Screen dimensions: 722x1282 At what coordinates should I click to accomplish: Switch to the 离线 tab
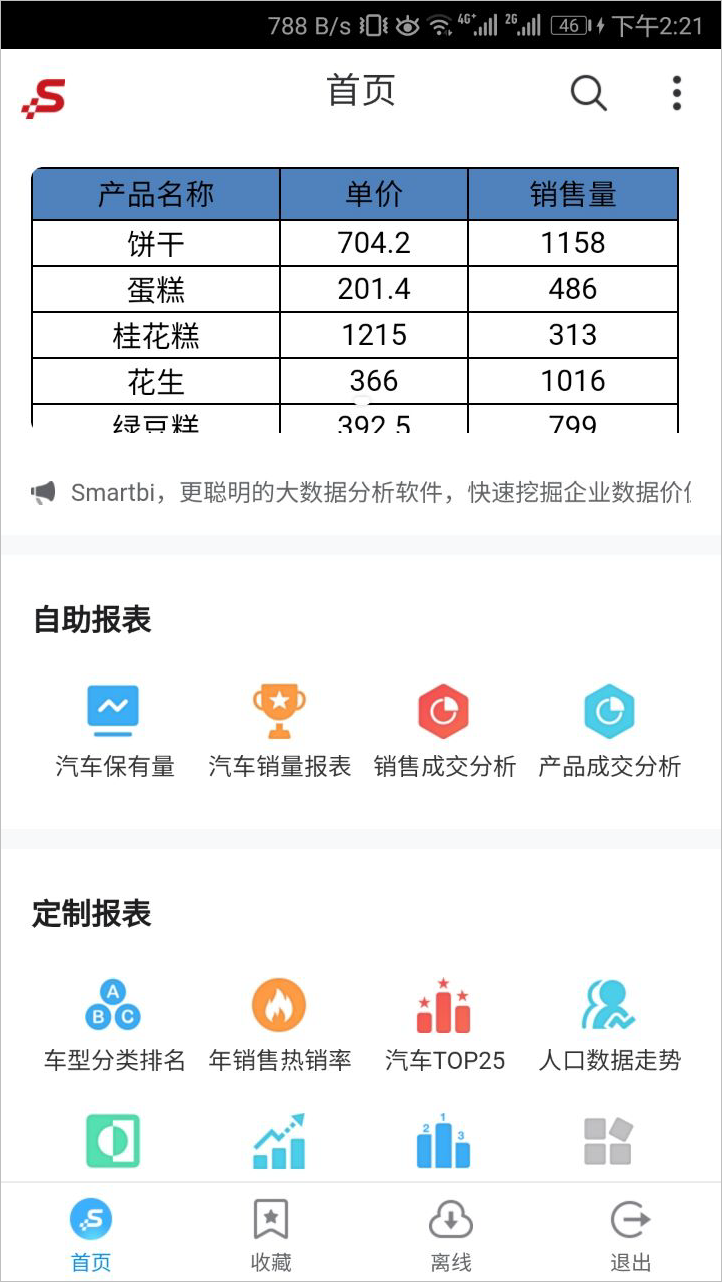click(x=451, y=1235)
